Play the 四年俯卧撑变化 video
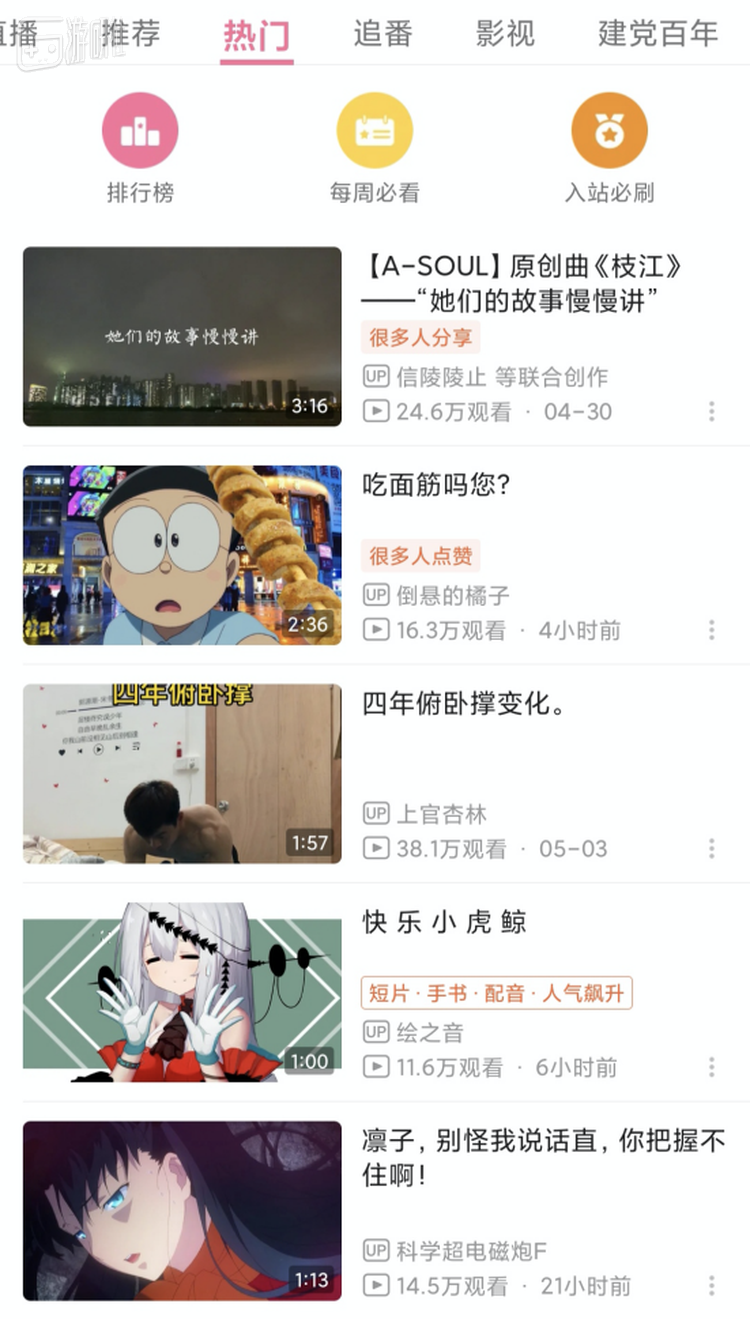The height and width of the screenshot is (1319, 750). point(182,773)
